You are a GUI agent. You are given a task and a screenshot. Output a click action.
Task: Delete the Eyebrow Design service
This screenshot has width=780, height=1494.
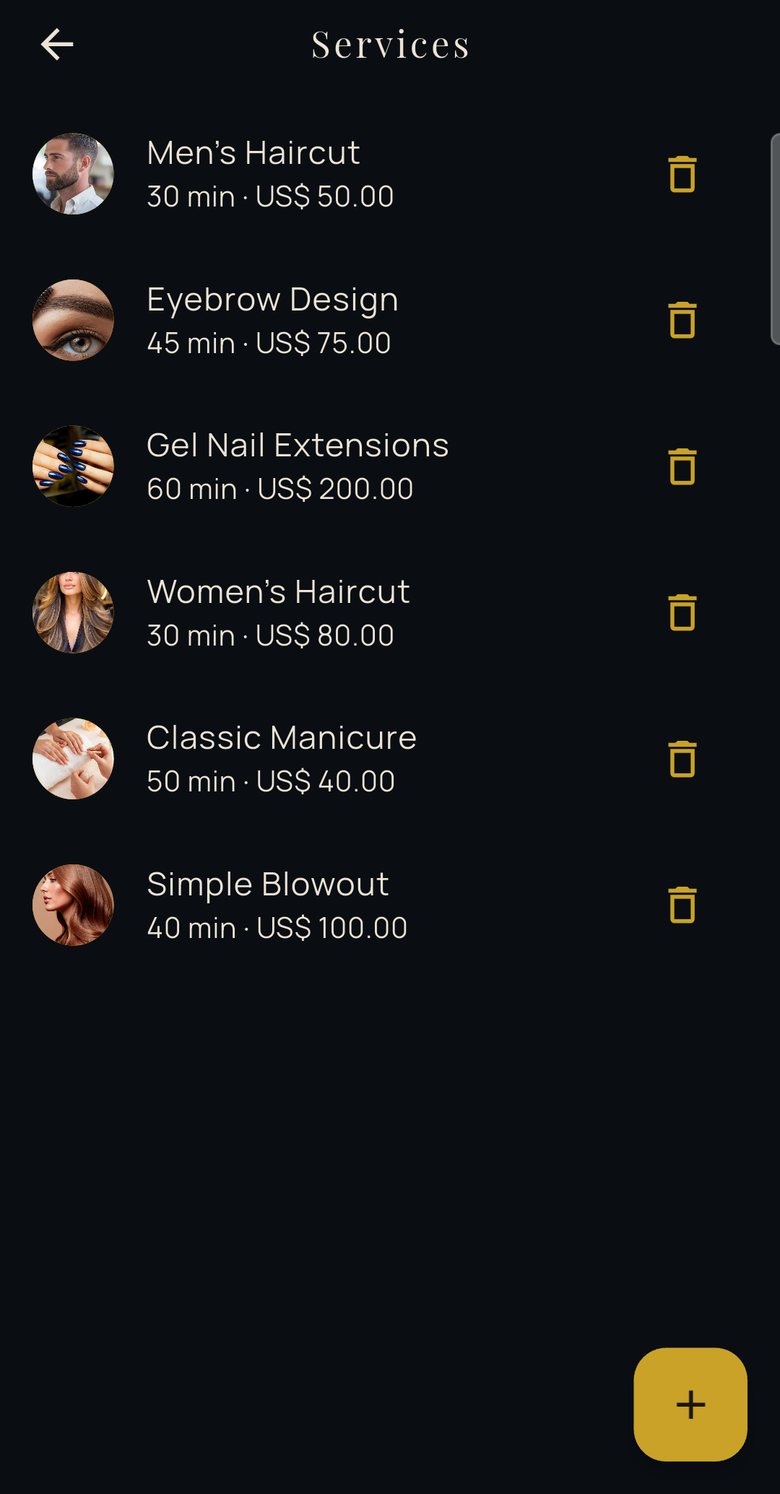point(682,320)
